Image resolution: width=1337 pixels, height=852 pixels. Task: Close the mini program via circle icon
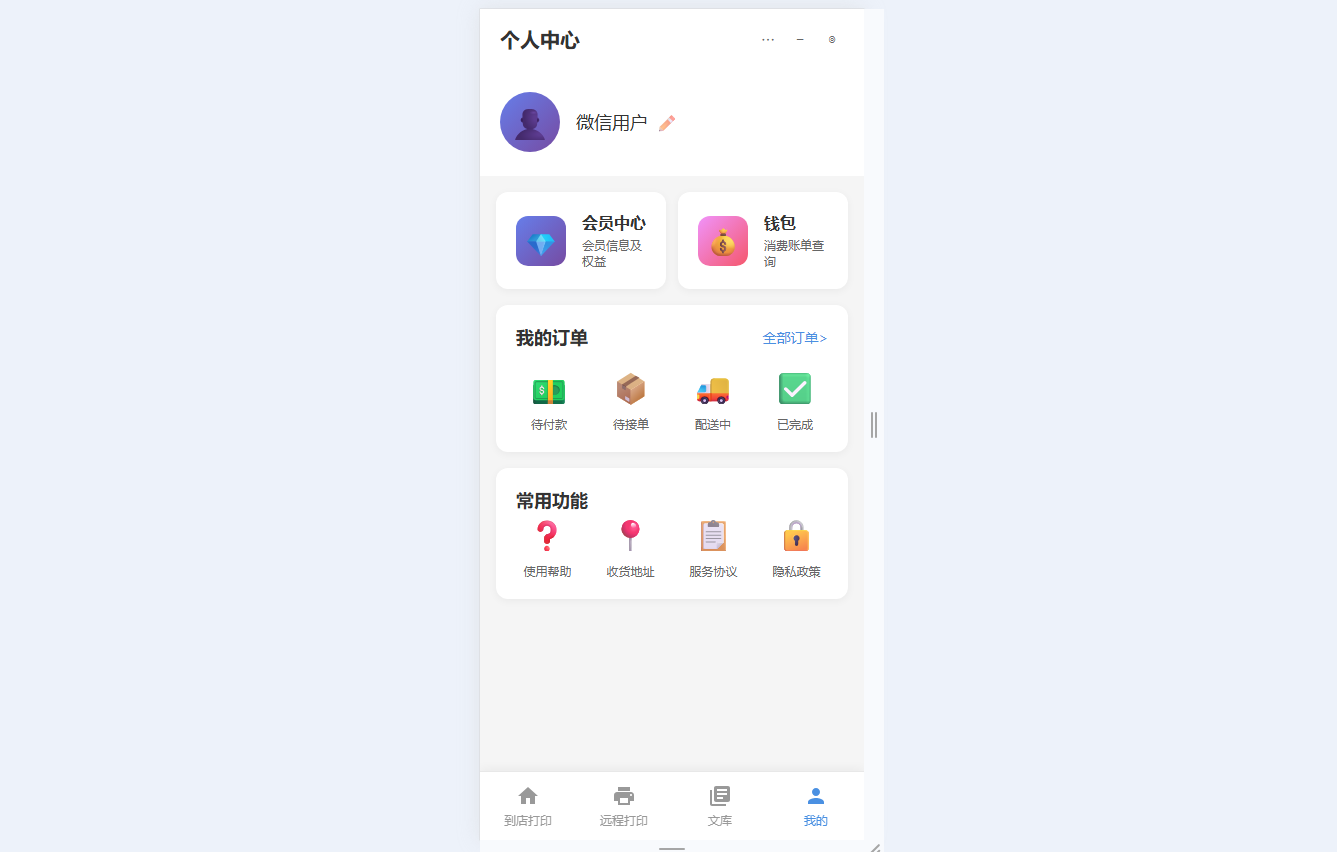(832, 40)
